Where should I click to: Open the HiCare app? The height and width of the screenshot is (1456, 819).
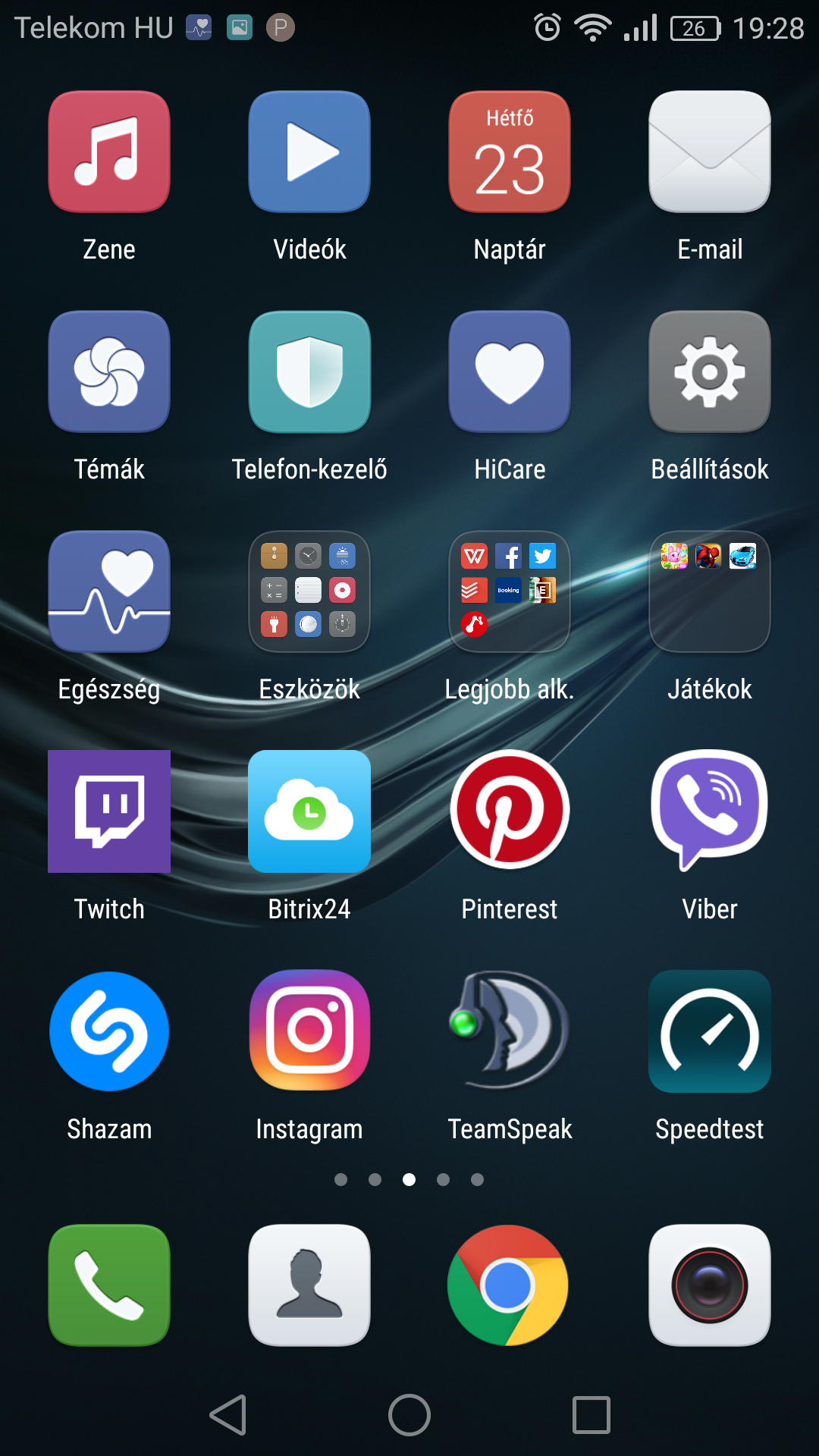click(x=510, y=372)
